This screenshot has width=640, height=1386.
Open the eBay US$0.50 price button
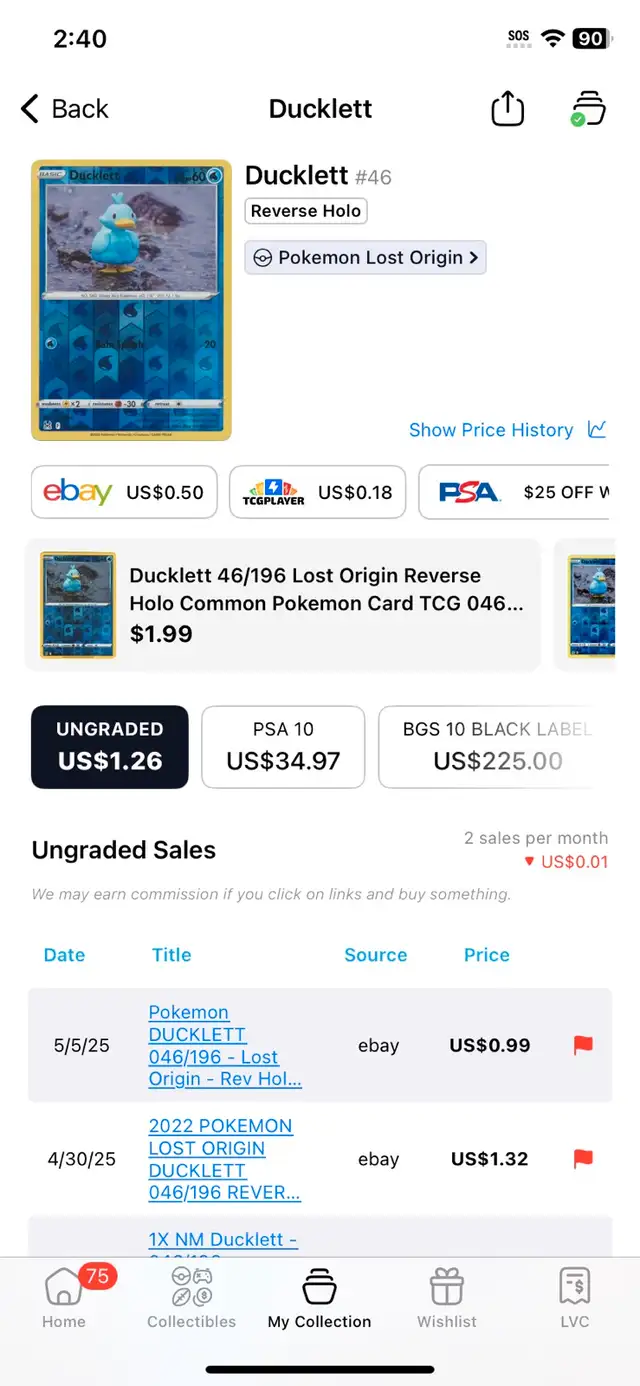click(x=124, y=492)
